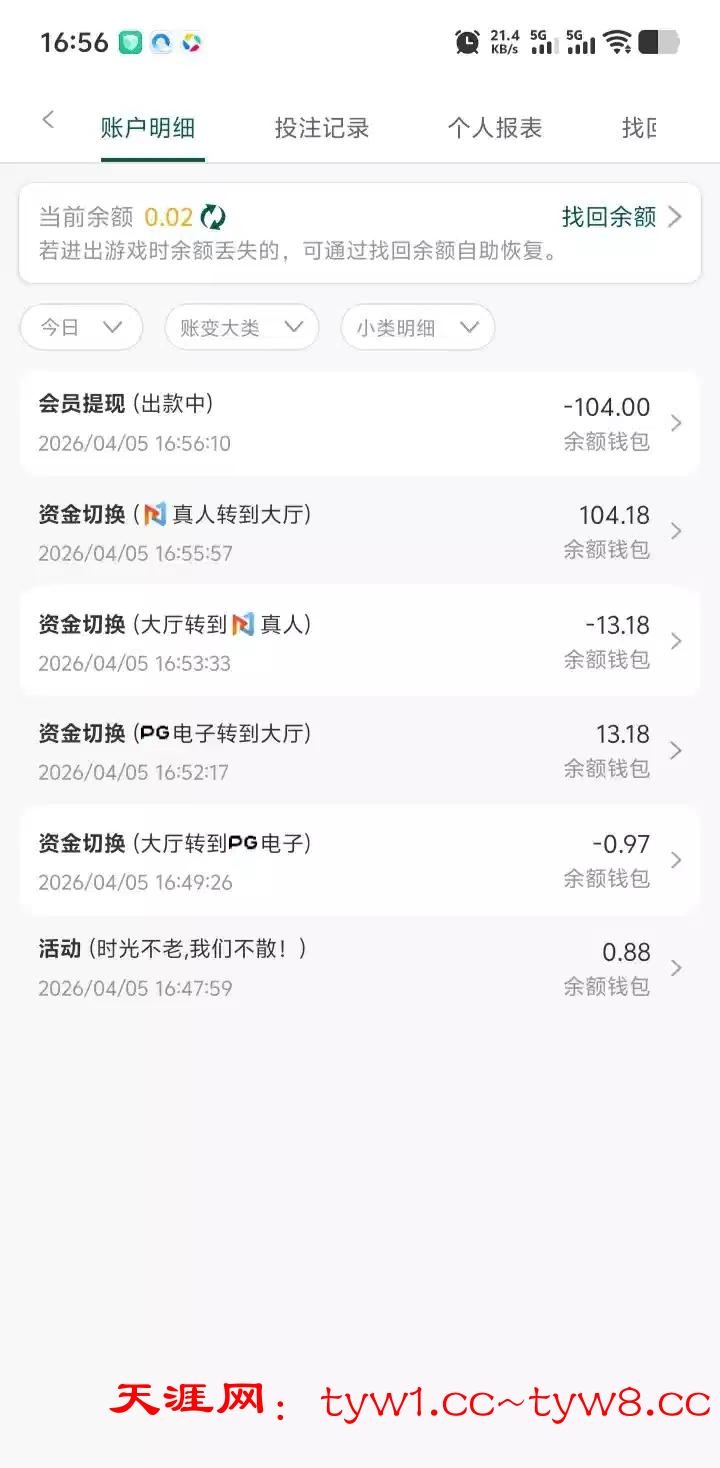
Task: Go back using the top-left arrow
Action: [48, 120]
